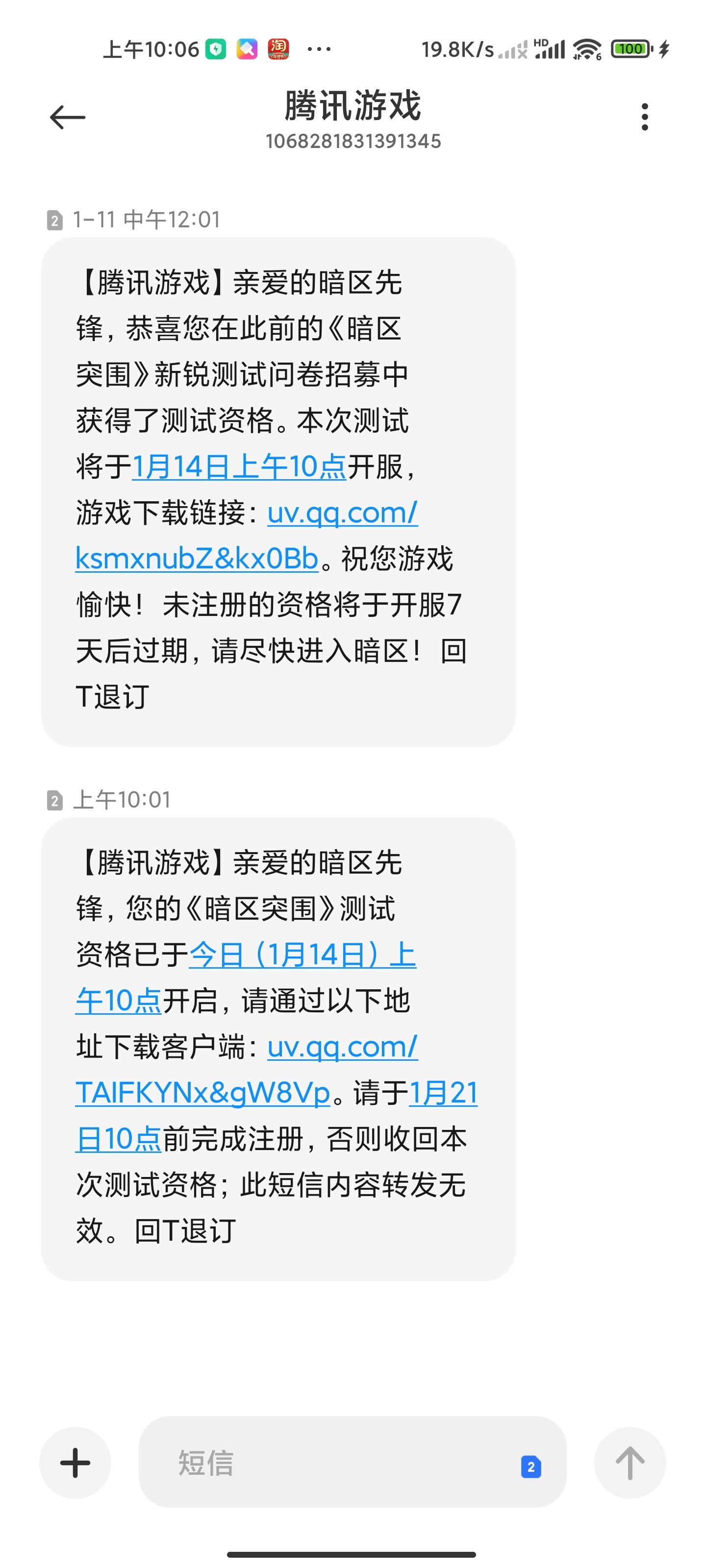Open the three-dot overflow menu
706x1568 pixels.
click(x=645, y=117)
